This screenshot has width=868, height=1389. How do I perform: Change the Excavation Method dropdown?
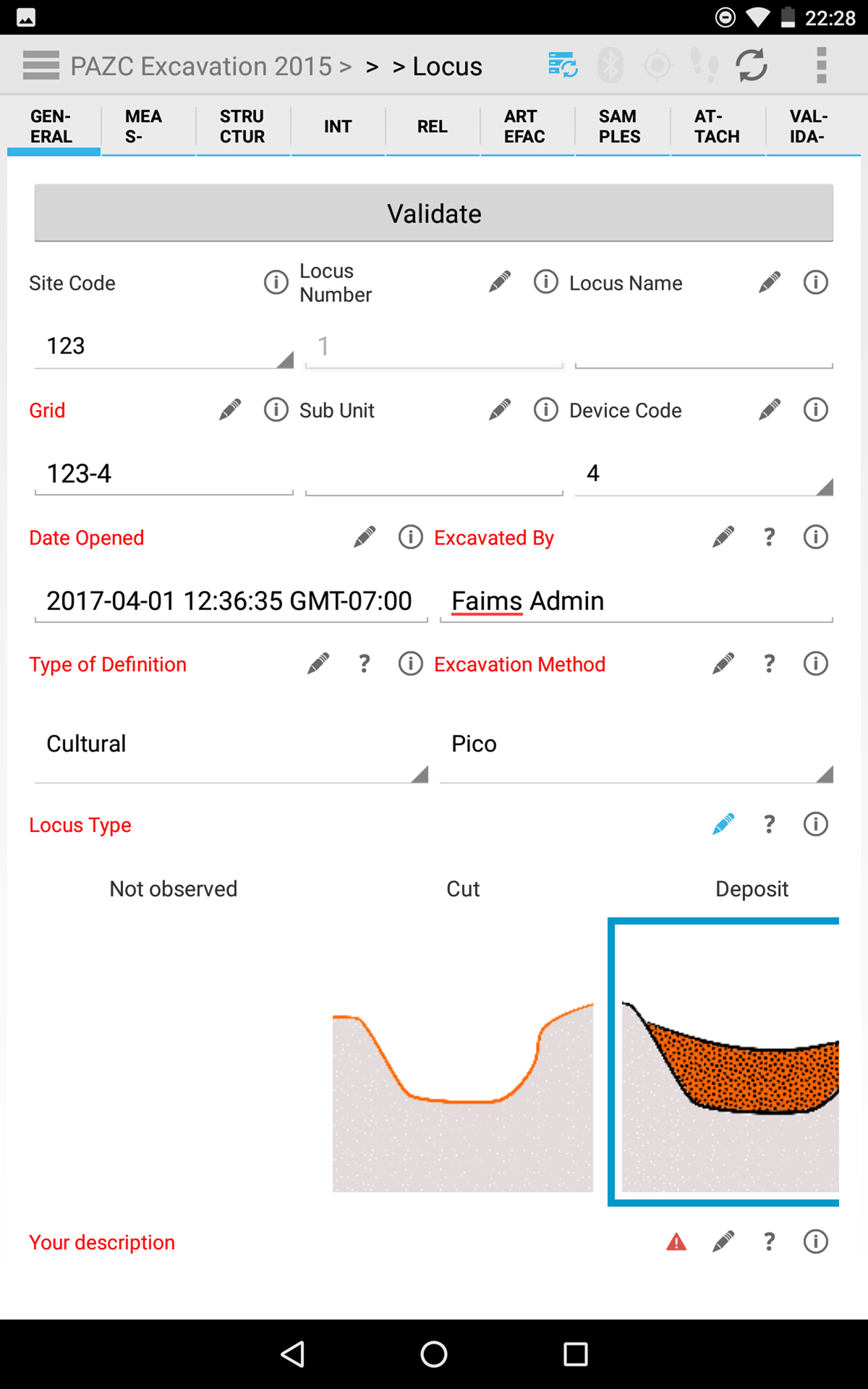(635, 744)
